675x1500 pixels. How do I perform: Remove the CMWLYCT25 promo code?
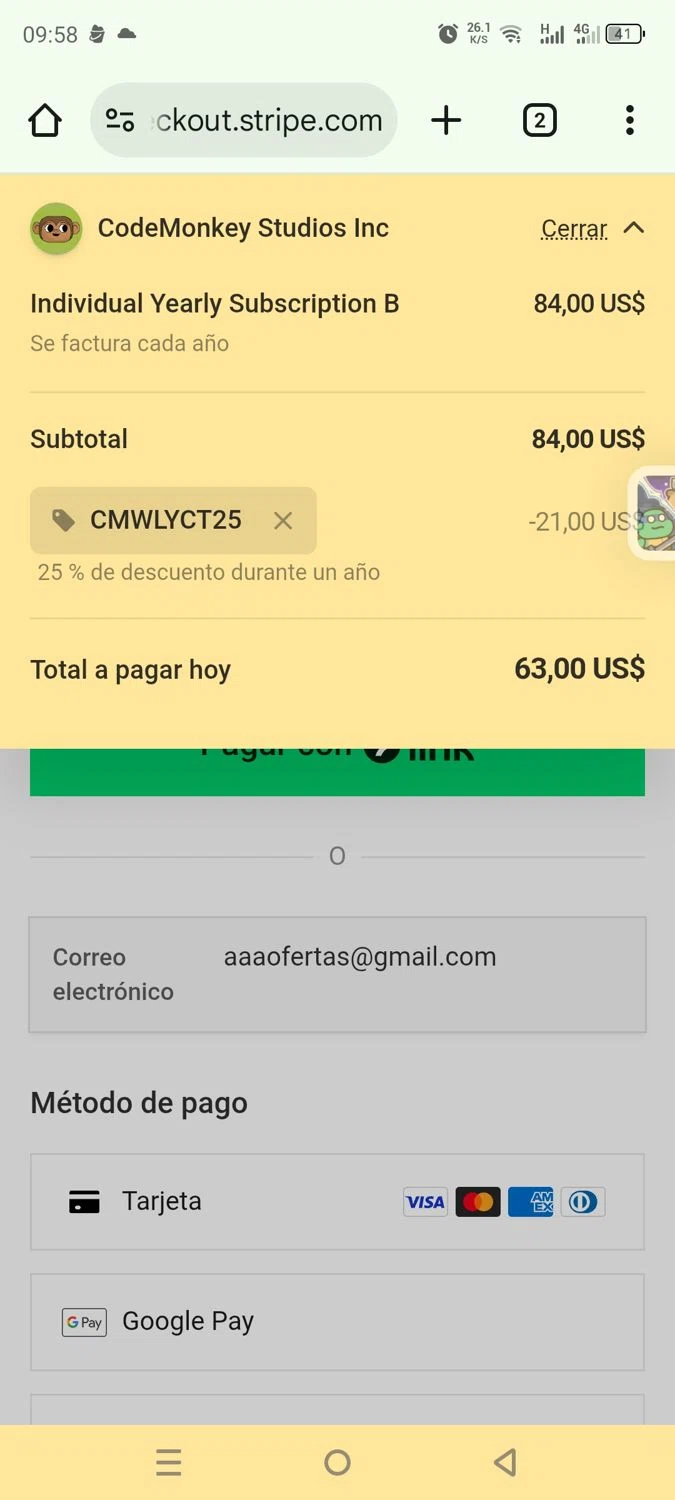click(283, 521)
